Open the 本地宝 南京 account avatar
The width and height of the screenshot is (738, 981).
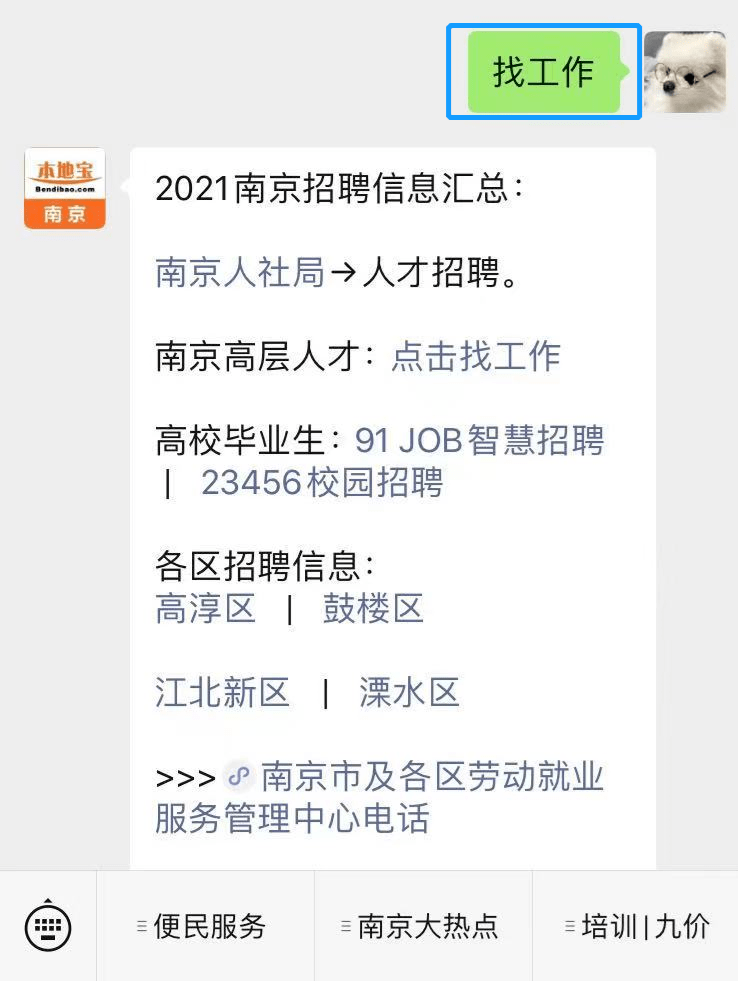[x=65, y=189]
